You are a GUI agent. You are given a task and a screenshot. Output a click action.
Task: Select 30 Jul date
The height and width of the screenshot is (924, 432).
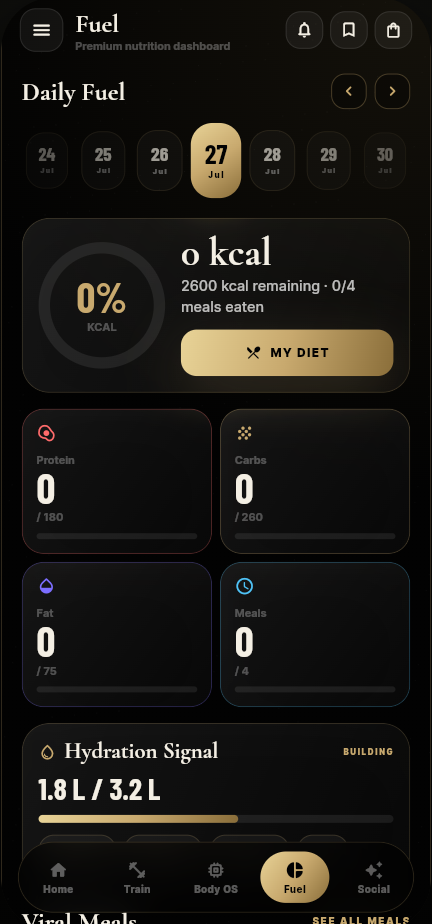coord(385,160)
